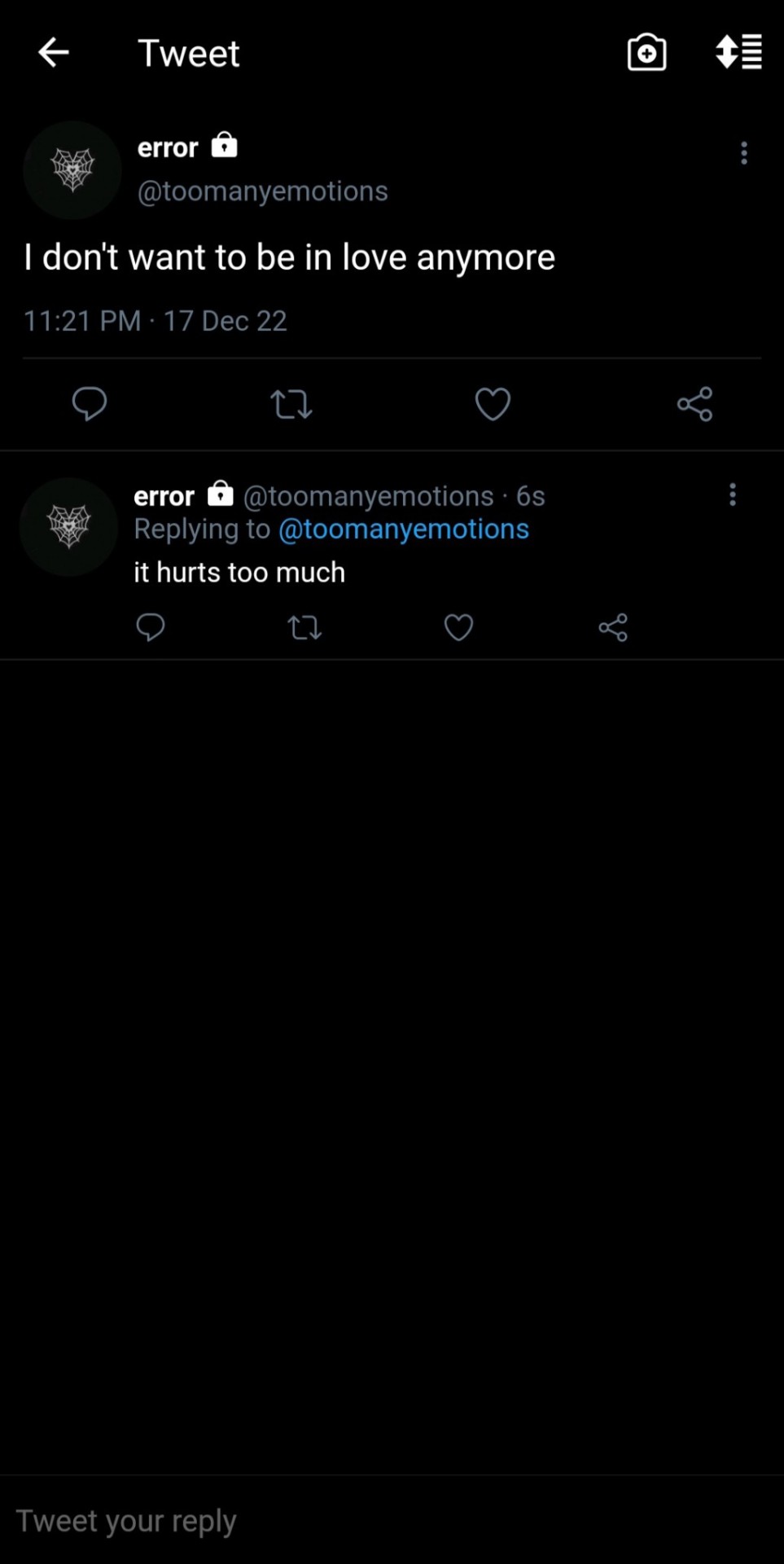Retweet the 'it hurts too much' reply

[304, 627]
